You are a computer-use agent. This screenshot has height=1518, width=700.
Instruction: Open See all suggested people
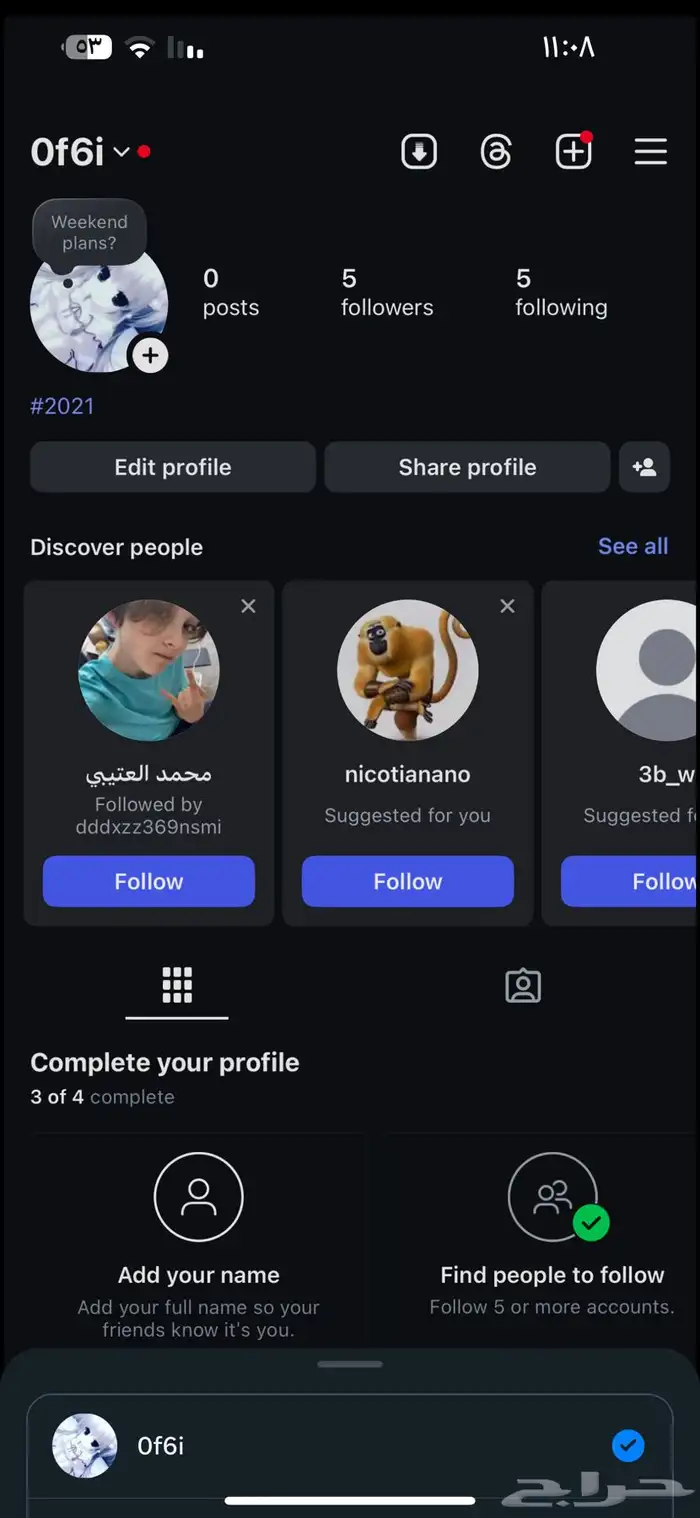tap(632, 546)
